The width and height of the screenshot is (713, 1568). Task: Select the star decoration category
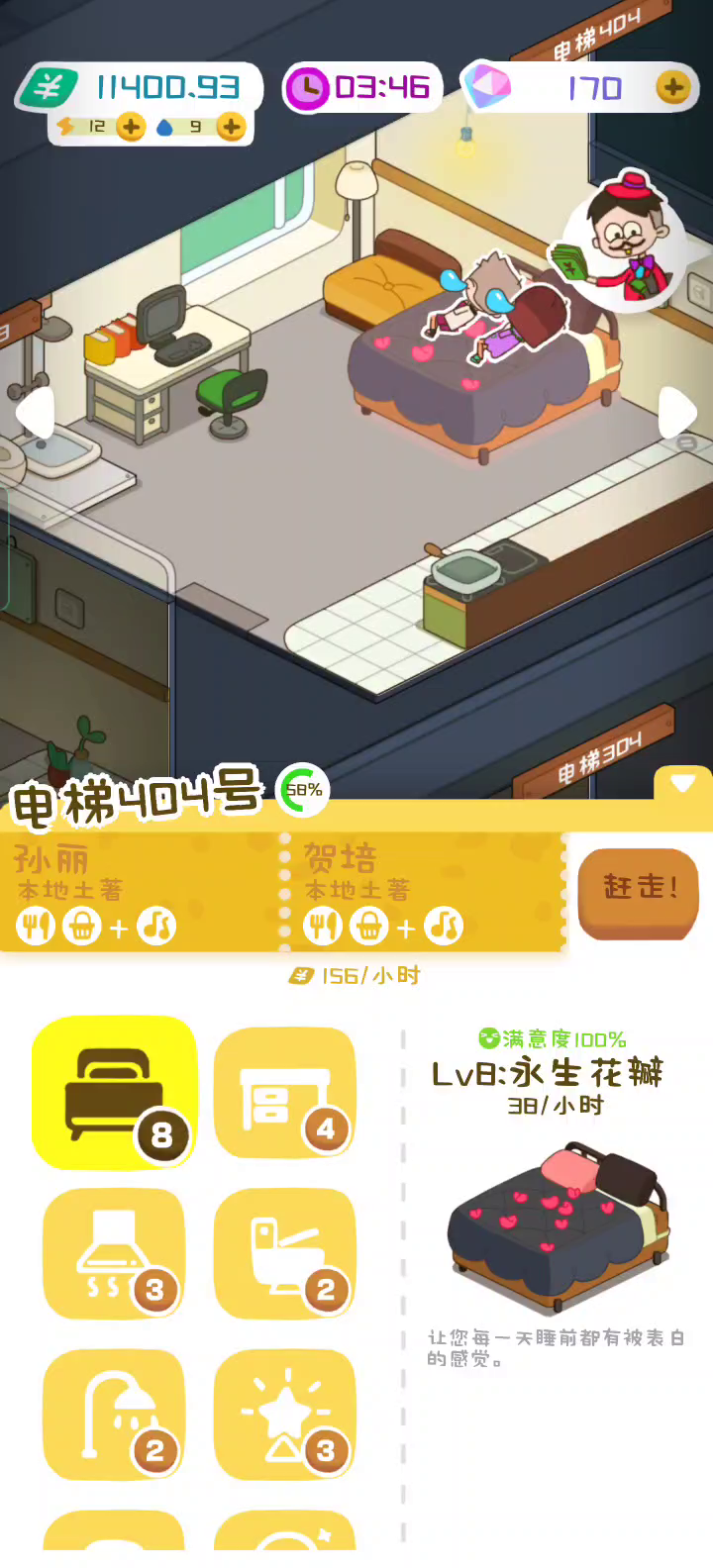[x=285, y=1416]
